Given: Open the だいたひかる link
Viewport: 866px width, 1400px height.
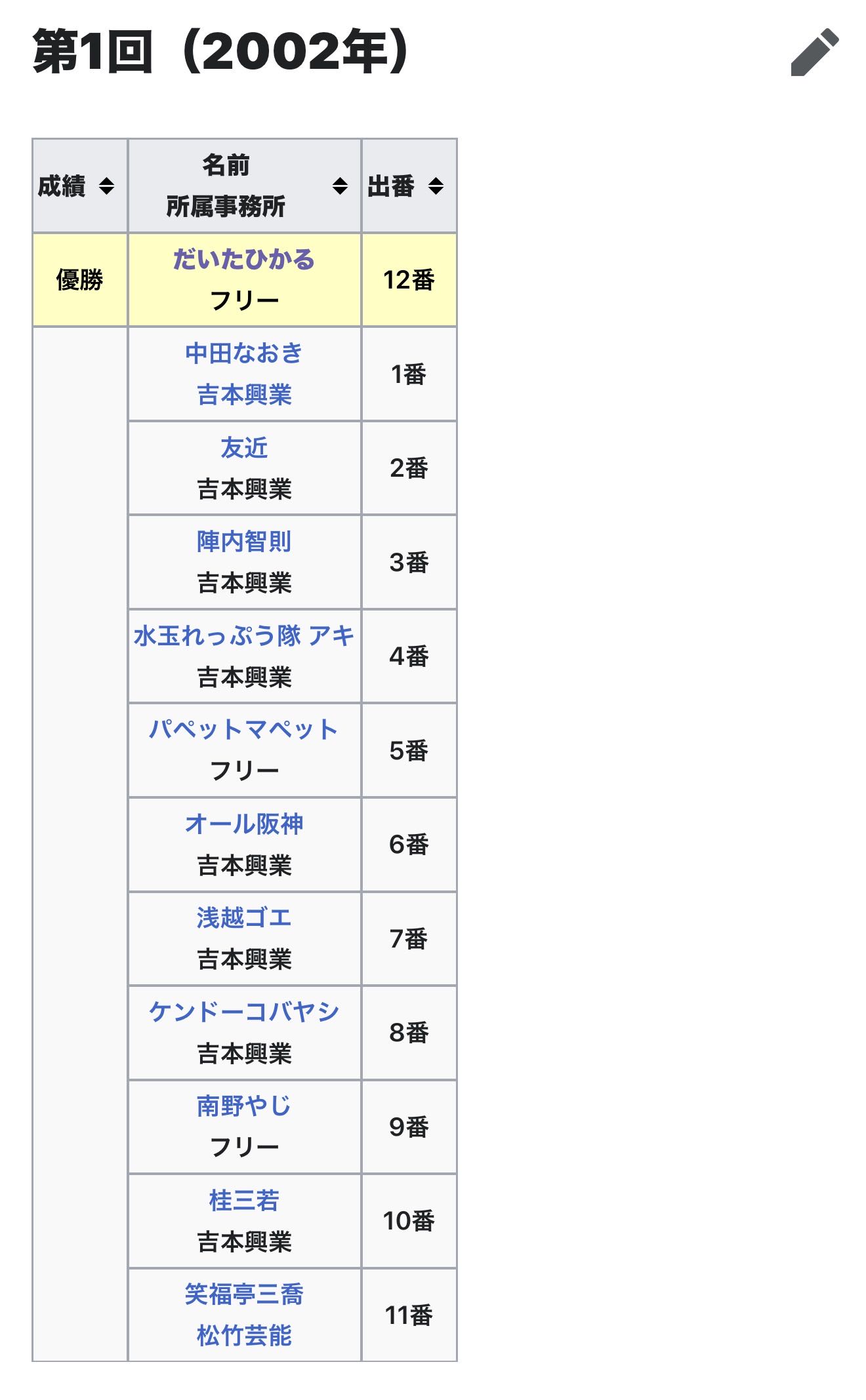Looking at the screenshot, I should (244, 259).
